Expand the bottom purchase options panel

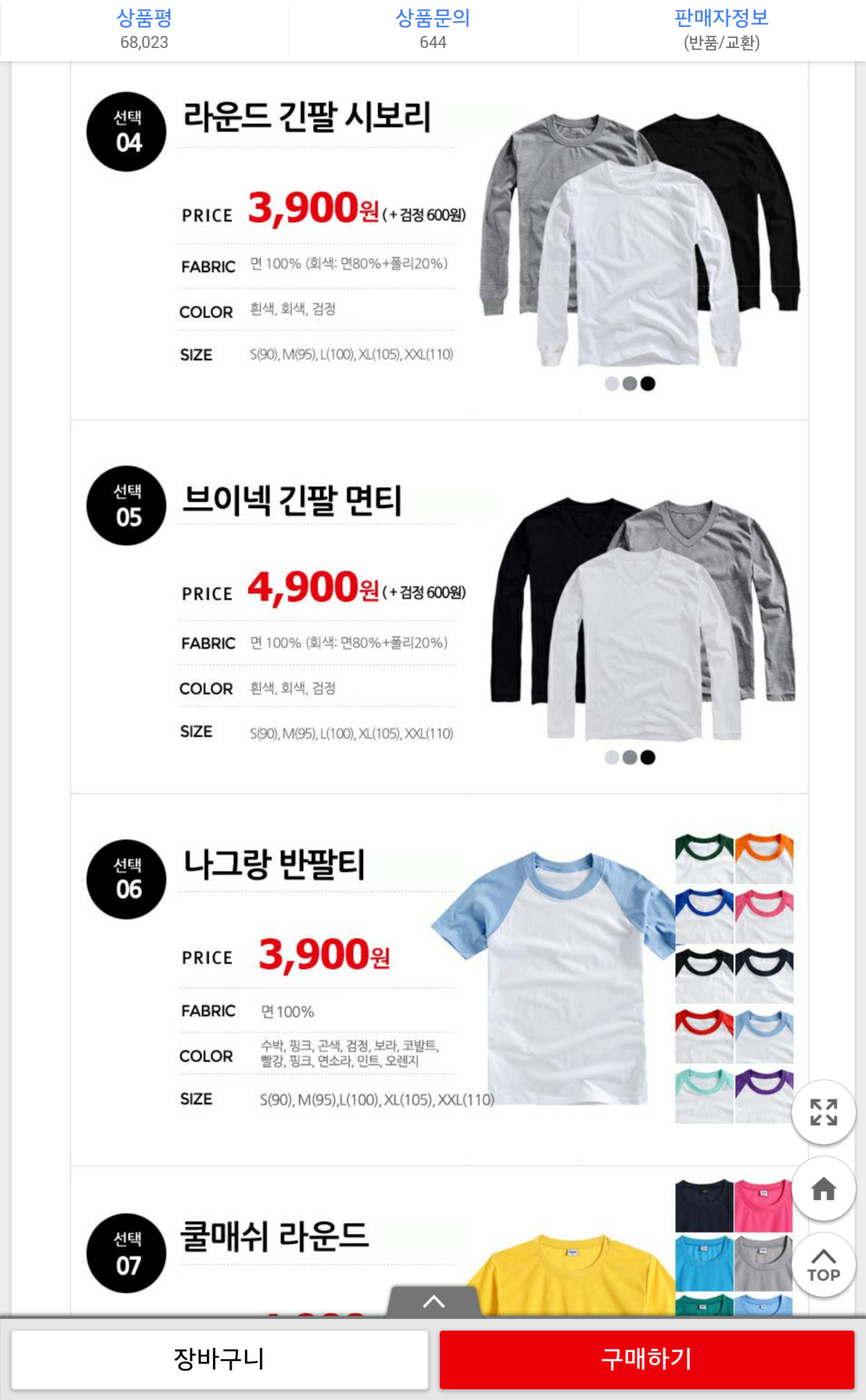pos(434,1302)
